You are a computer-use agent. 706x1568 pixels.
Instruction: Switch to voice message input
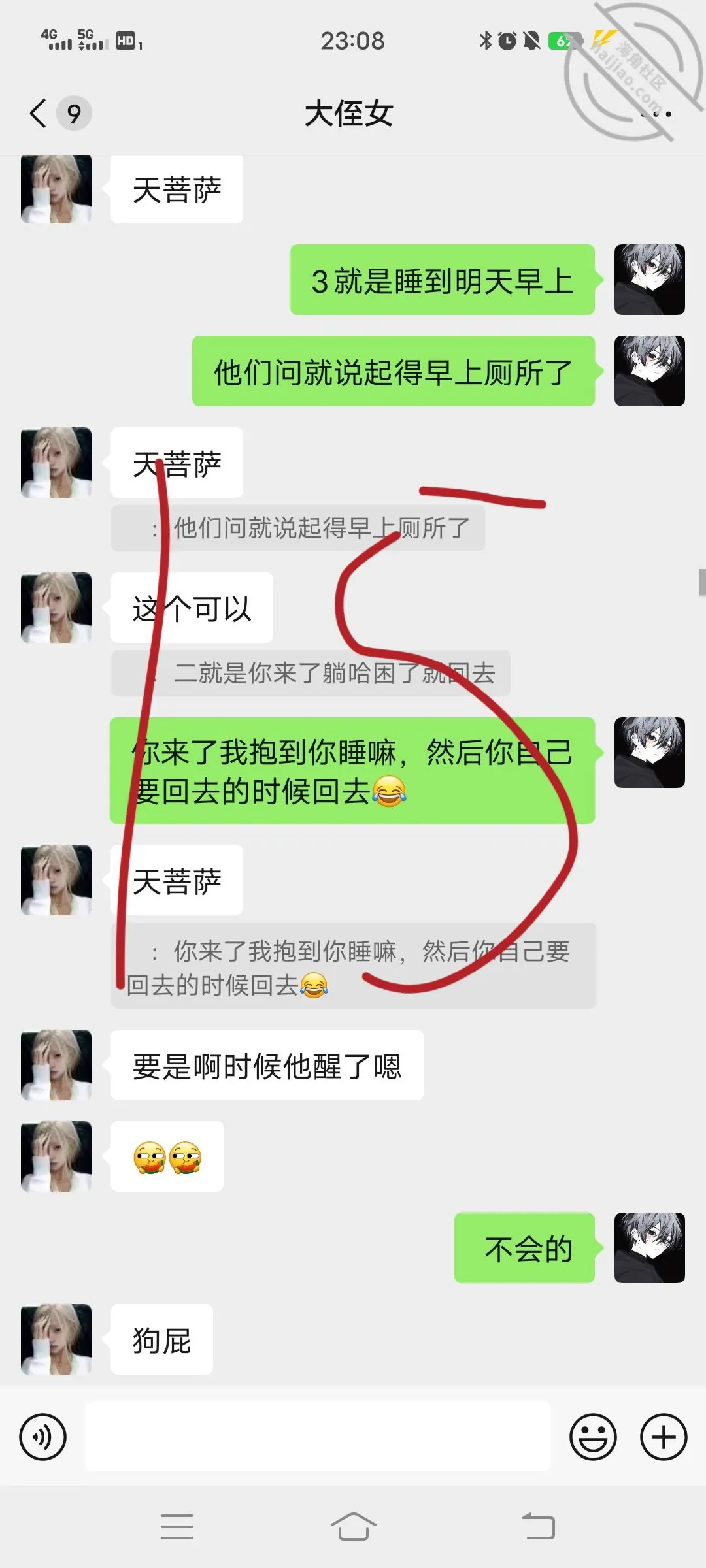pyautogui.click(x=43, y=1437)
